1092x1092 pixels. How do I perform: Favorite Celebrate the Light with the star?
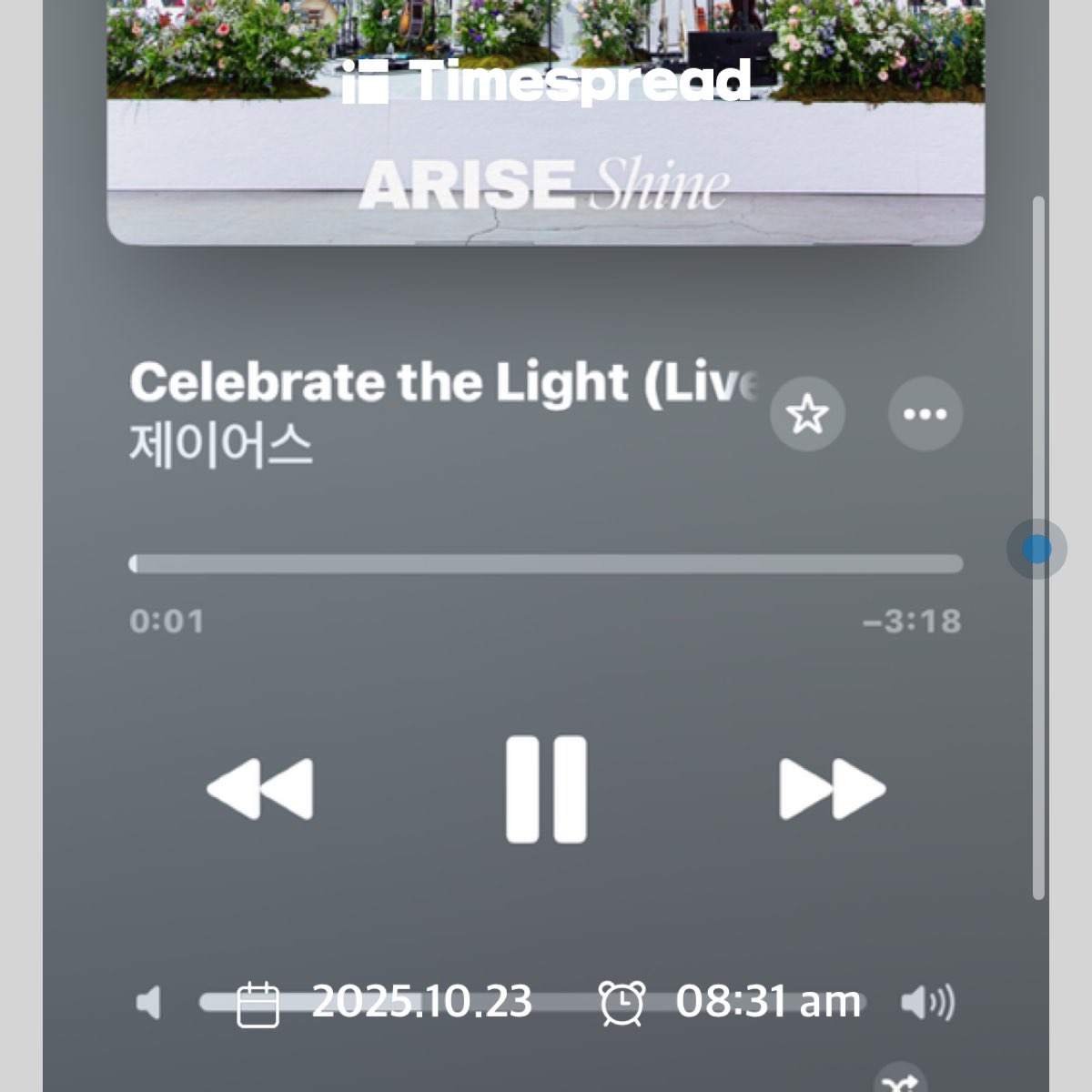[x=807, y=415]
